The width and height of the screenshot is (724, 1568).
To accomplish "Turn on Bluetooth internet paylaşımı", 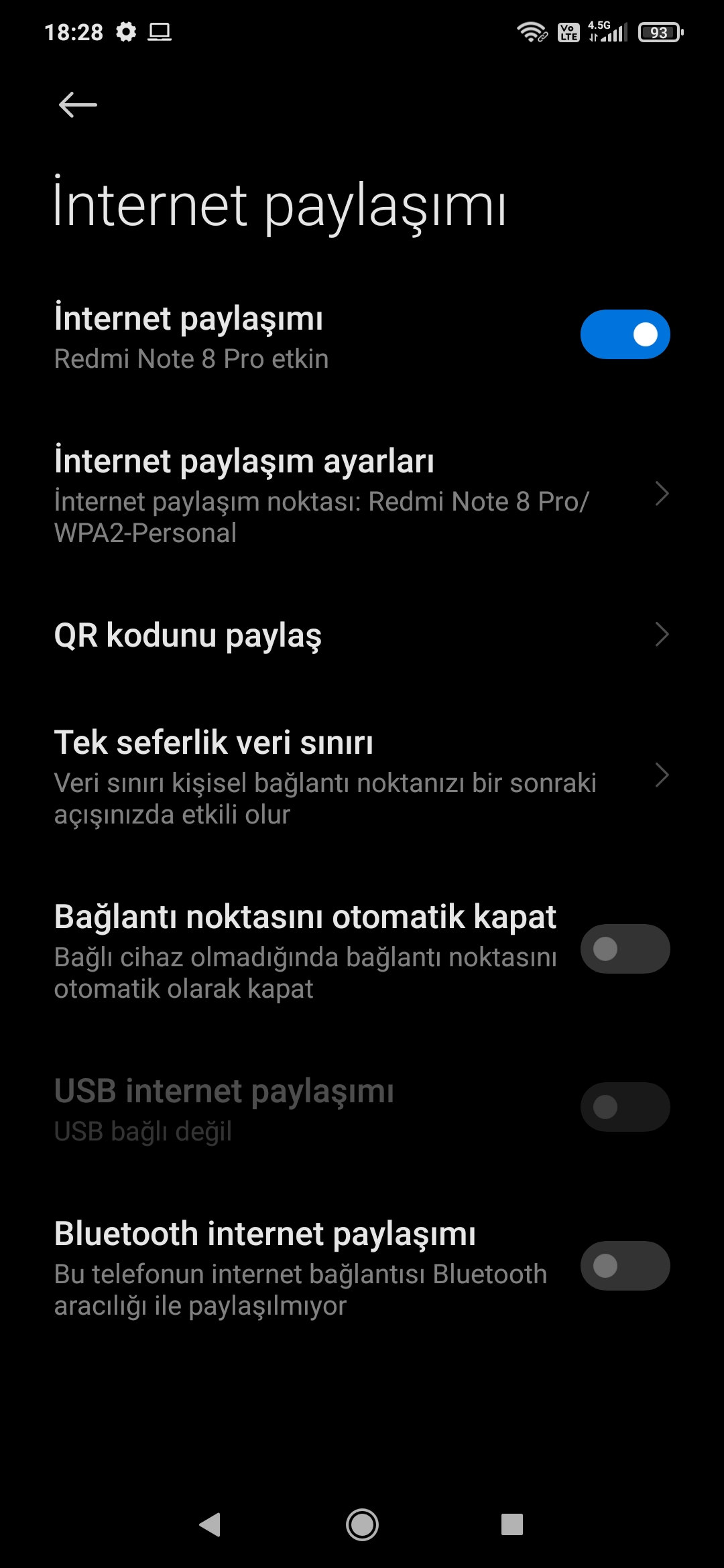I will point(624,1266).
